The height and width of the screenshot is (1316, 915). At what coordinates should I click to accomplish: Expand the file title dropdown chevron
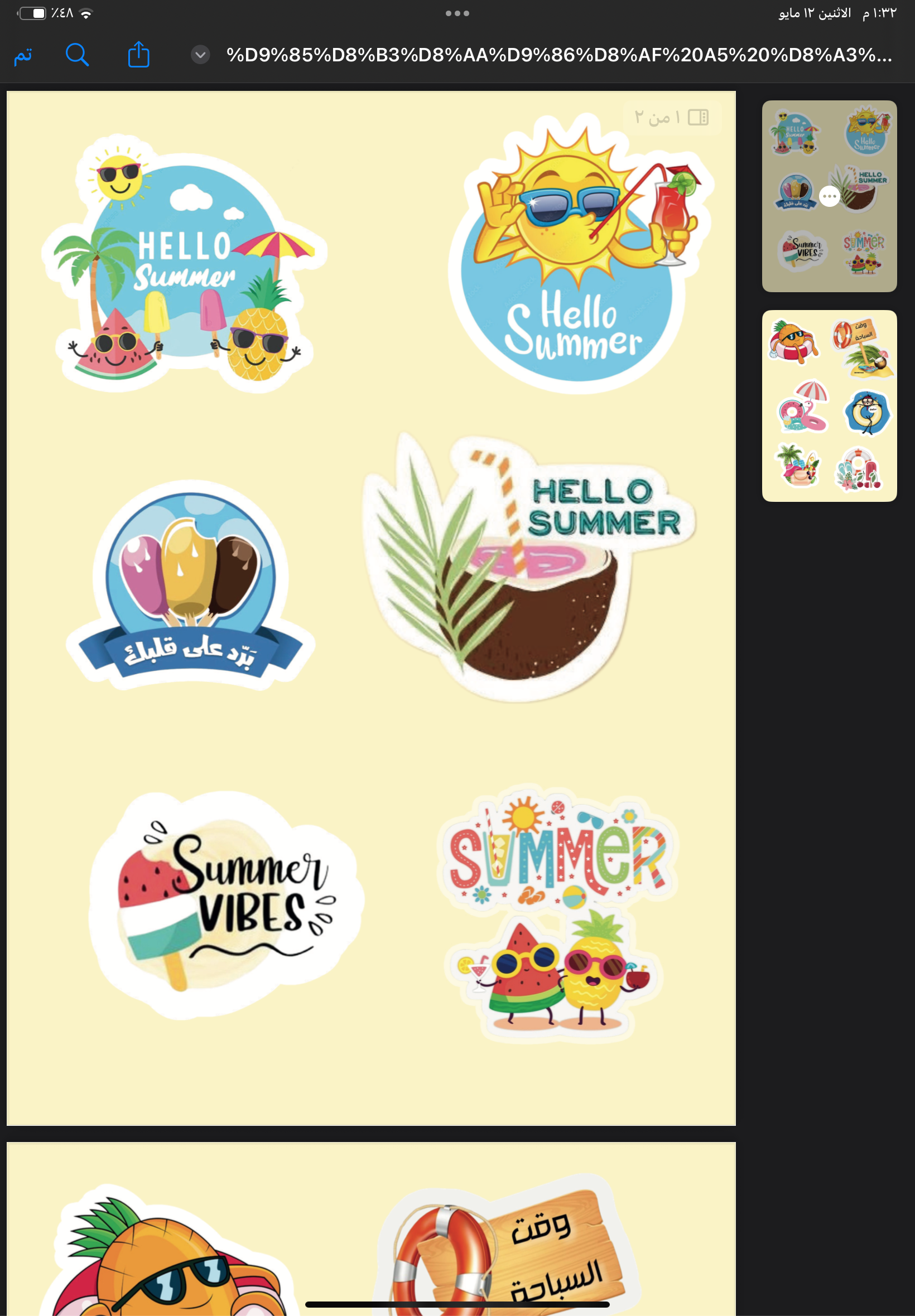tap(200, 55)
